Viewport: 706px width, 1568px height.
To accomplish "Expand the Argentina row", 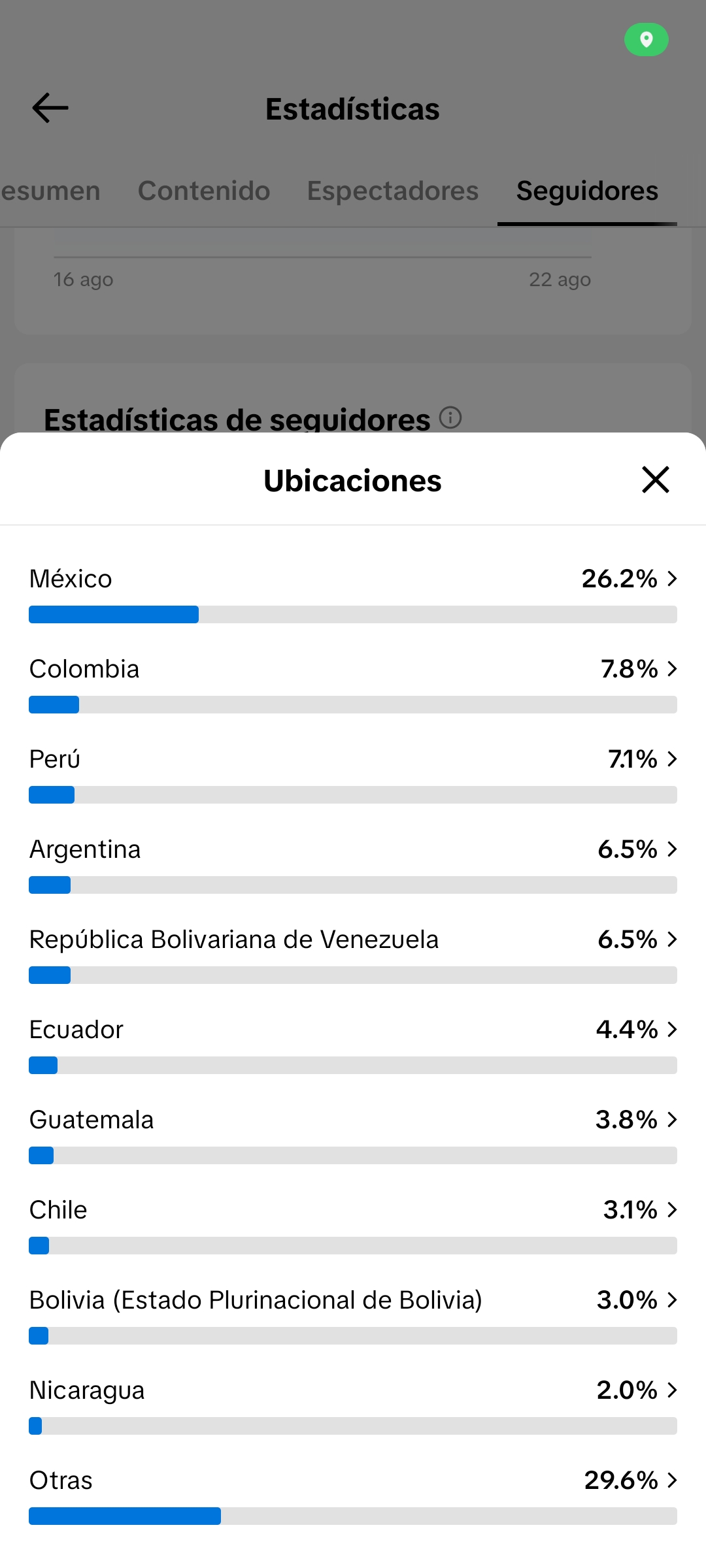I will (353, 864).
